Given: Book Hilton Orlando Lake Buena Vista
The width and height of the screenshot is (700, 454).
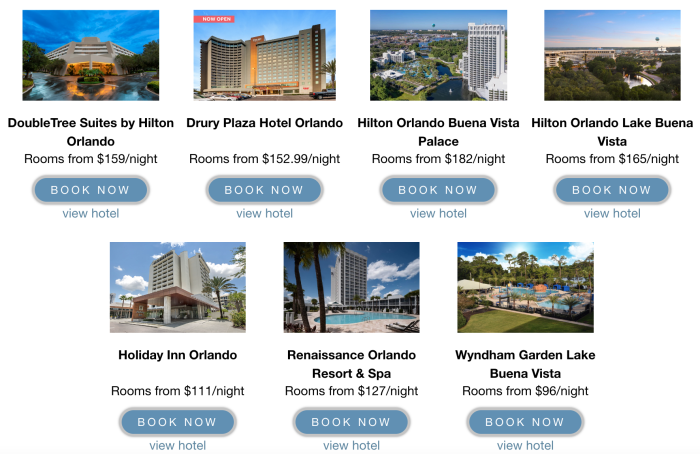Looking at the screenshot, I should 612,190.
